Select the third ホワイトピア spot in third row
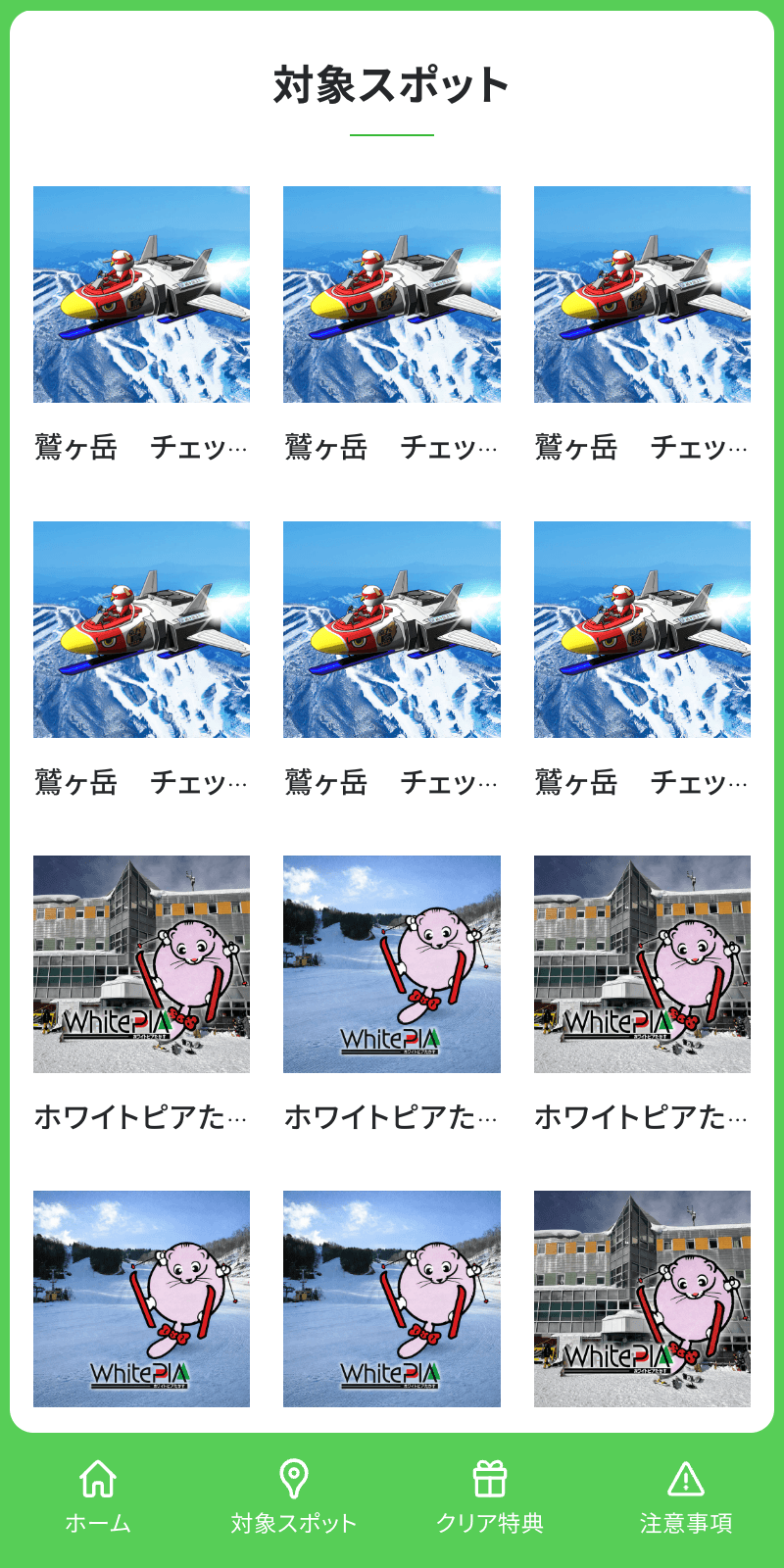This screenshot has height=1568, width=784. pyautogui.click(x=642, y=965)
